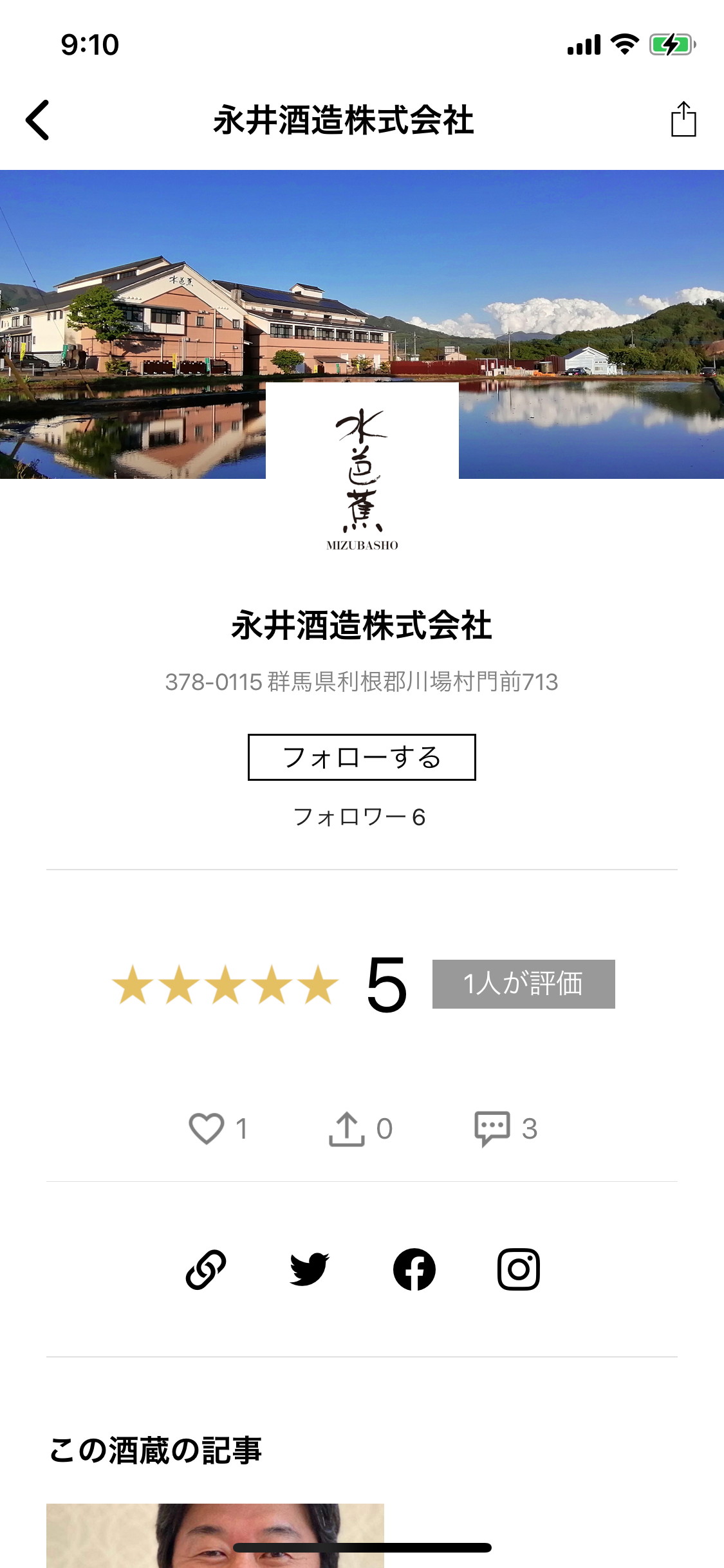Image resolution: width=724 pixels, height=1568 pixels.
Task: Open the 1人が評価 rating button
Action: coord(523,984)
